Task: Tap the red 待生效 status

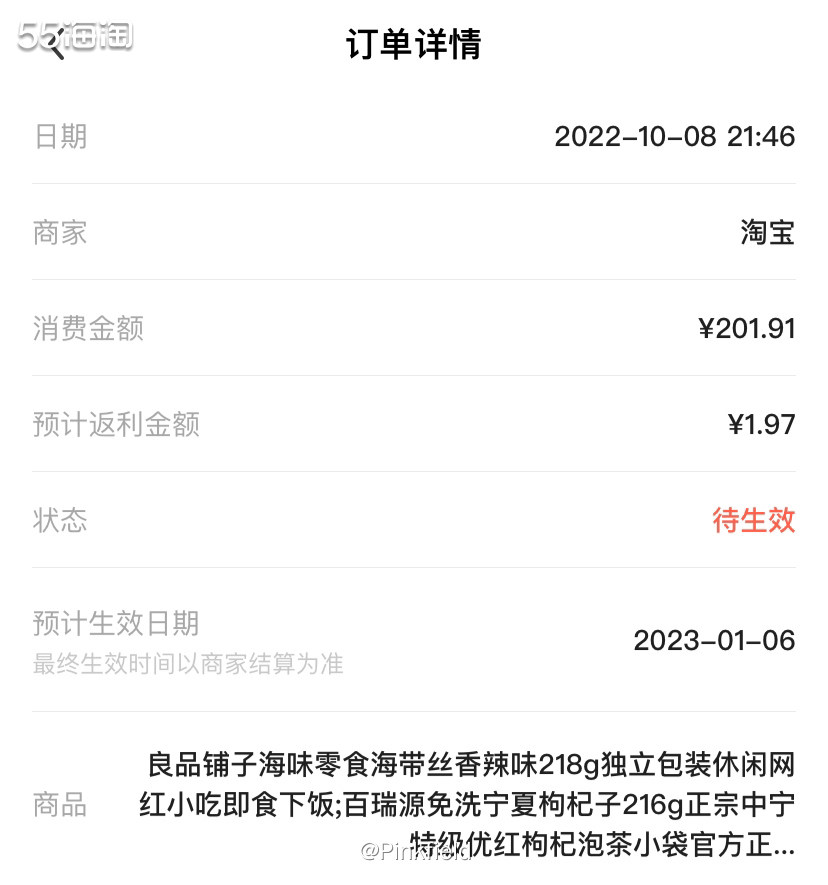Action: (753, 521)
